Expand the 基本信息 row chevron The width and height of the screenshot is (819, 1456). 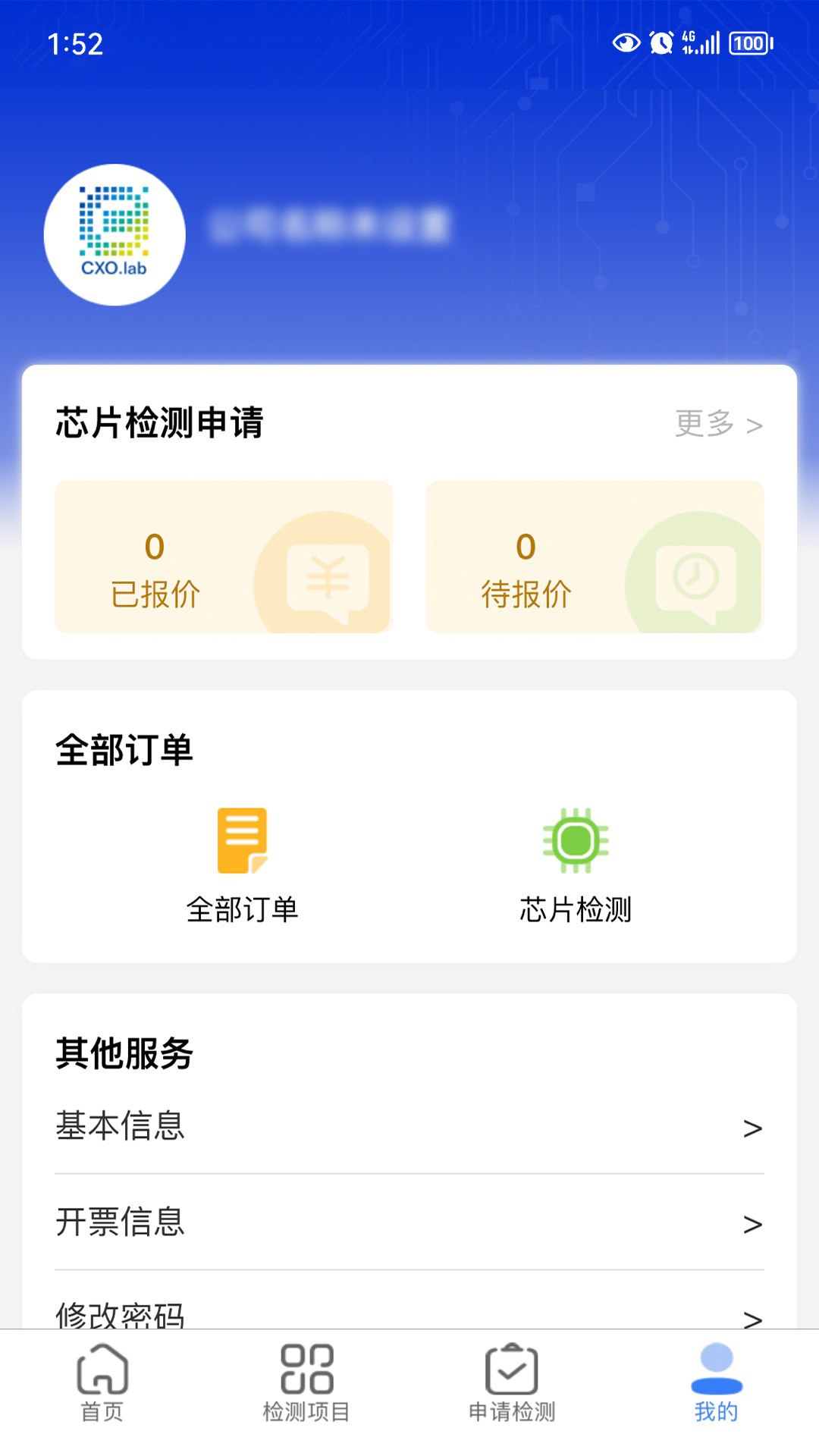click(x=752, y=1128)
